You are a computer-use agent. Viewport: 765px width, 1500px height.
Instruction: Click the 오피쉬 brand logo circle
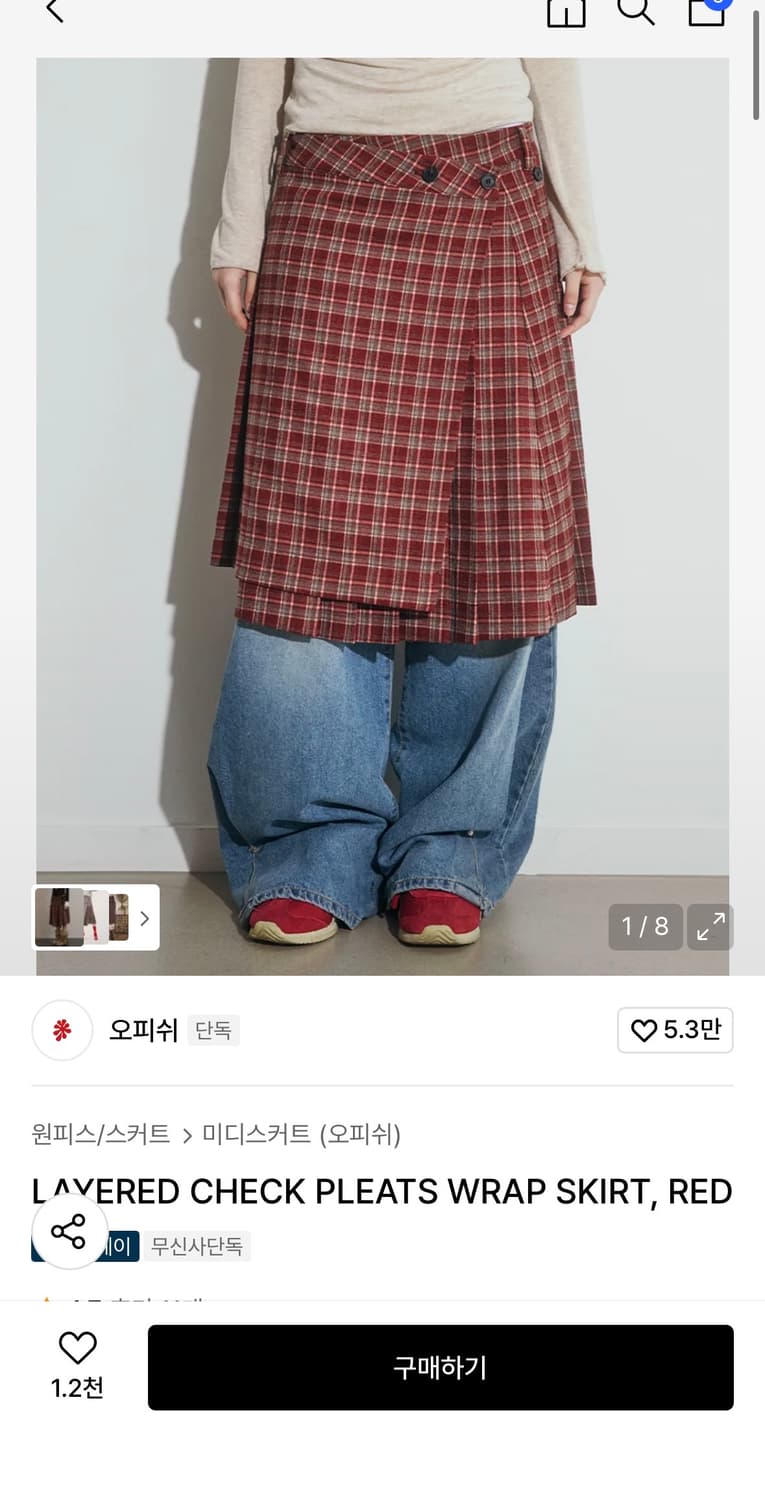point(62,1030)
